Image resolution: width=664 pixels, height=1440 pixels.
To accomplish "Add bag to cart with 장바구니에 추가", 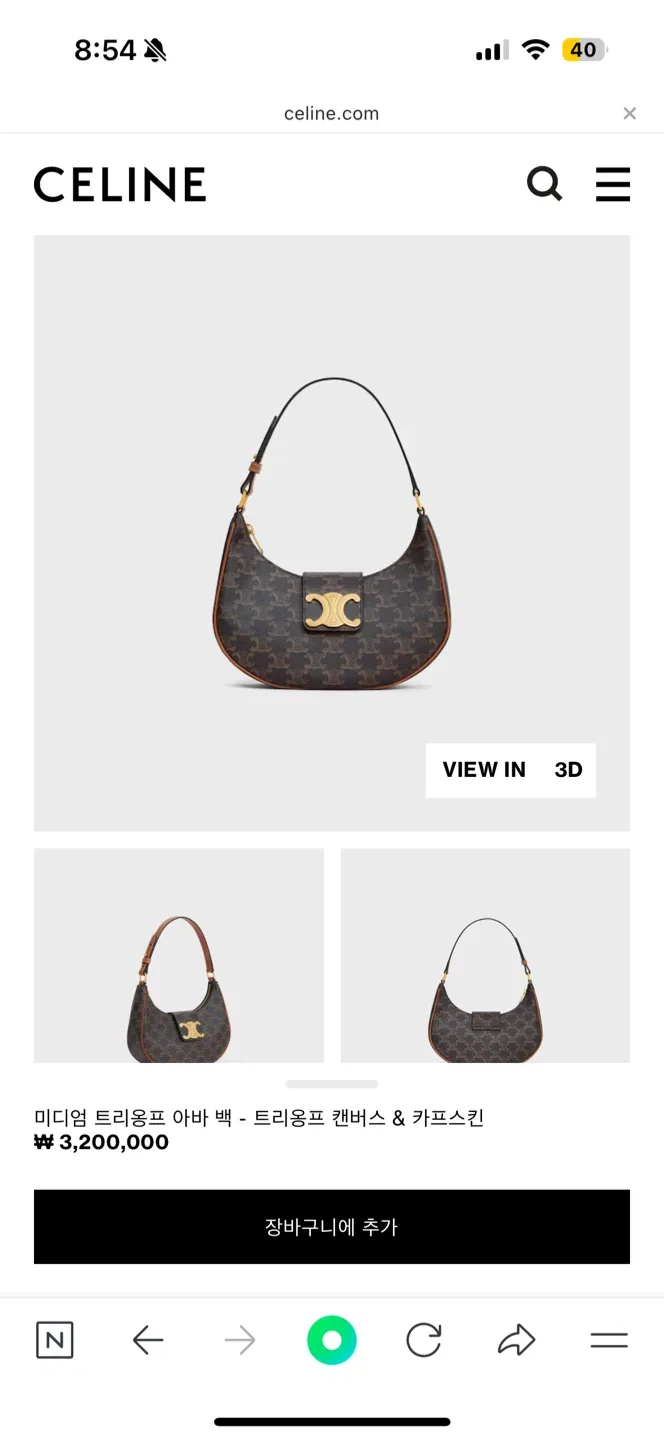I will [331, 1227].
